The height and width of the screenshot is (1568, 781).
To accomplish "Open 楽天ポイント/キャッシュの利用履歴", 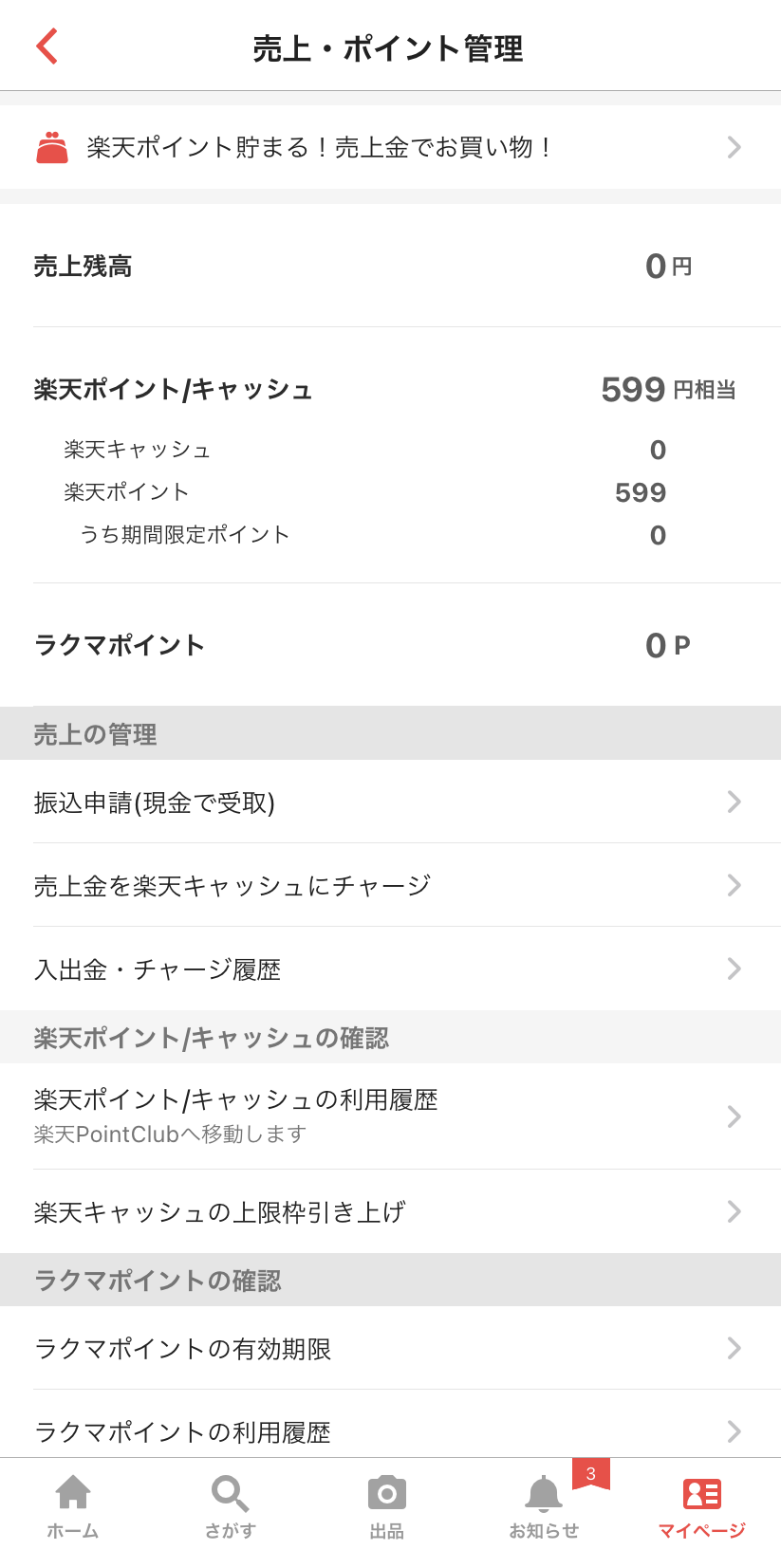I will coord(390,1116).
